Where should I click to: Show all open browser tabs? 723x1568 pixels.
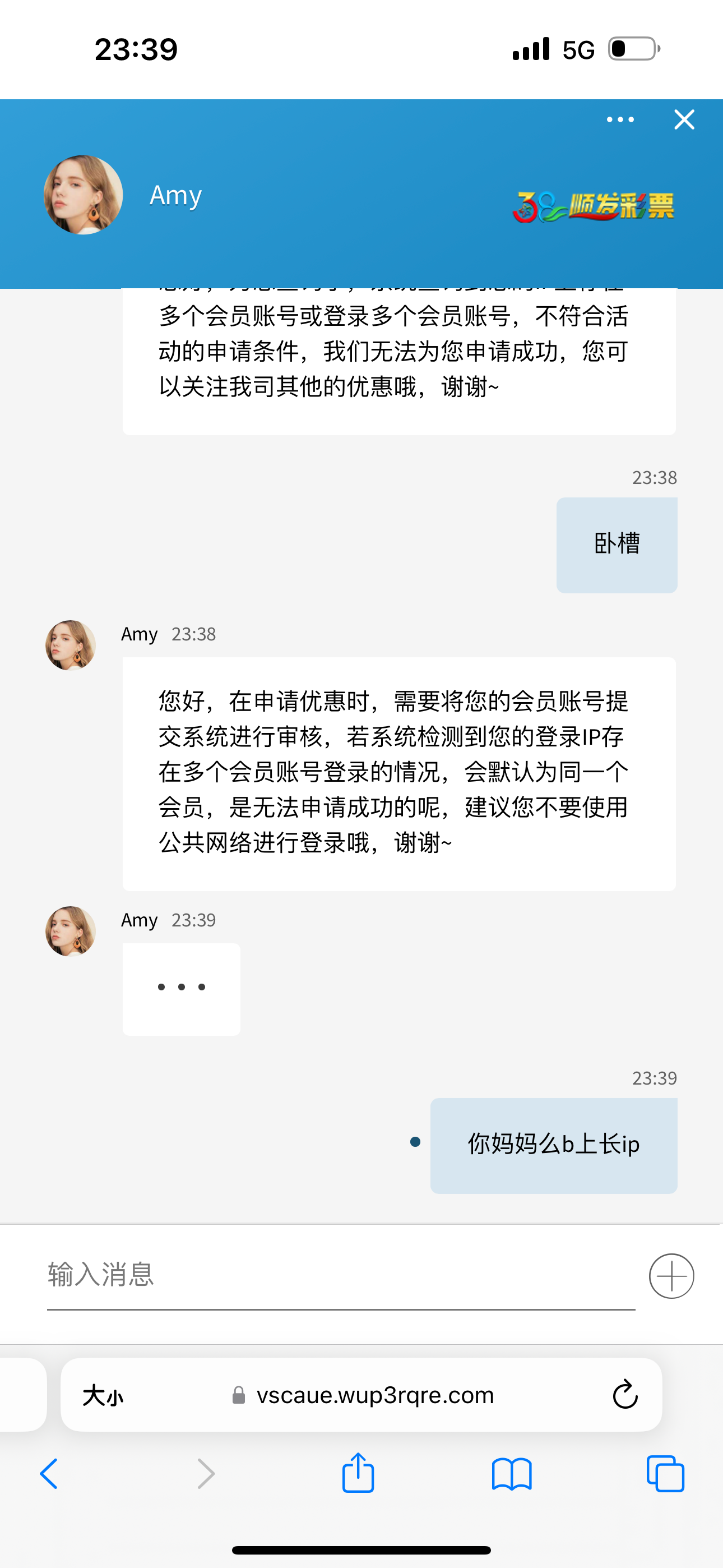[665, 1474]
